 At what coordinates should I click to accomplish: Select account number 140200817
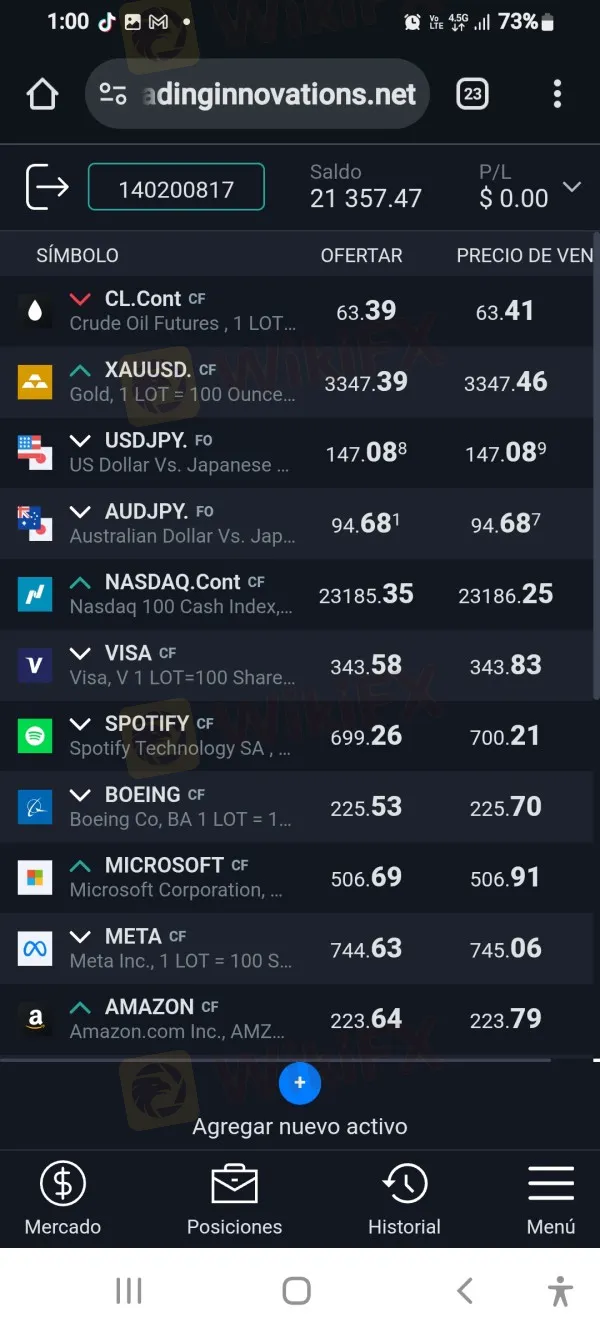click(x=176, y=188)
